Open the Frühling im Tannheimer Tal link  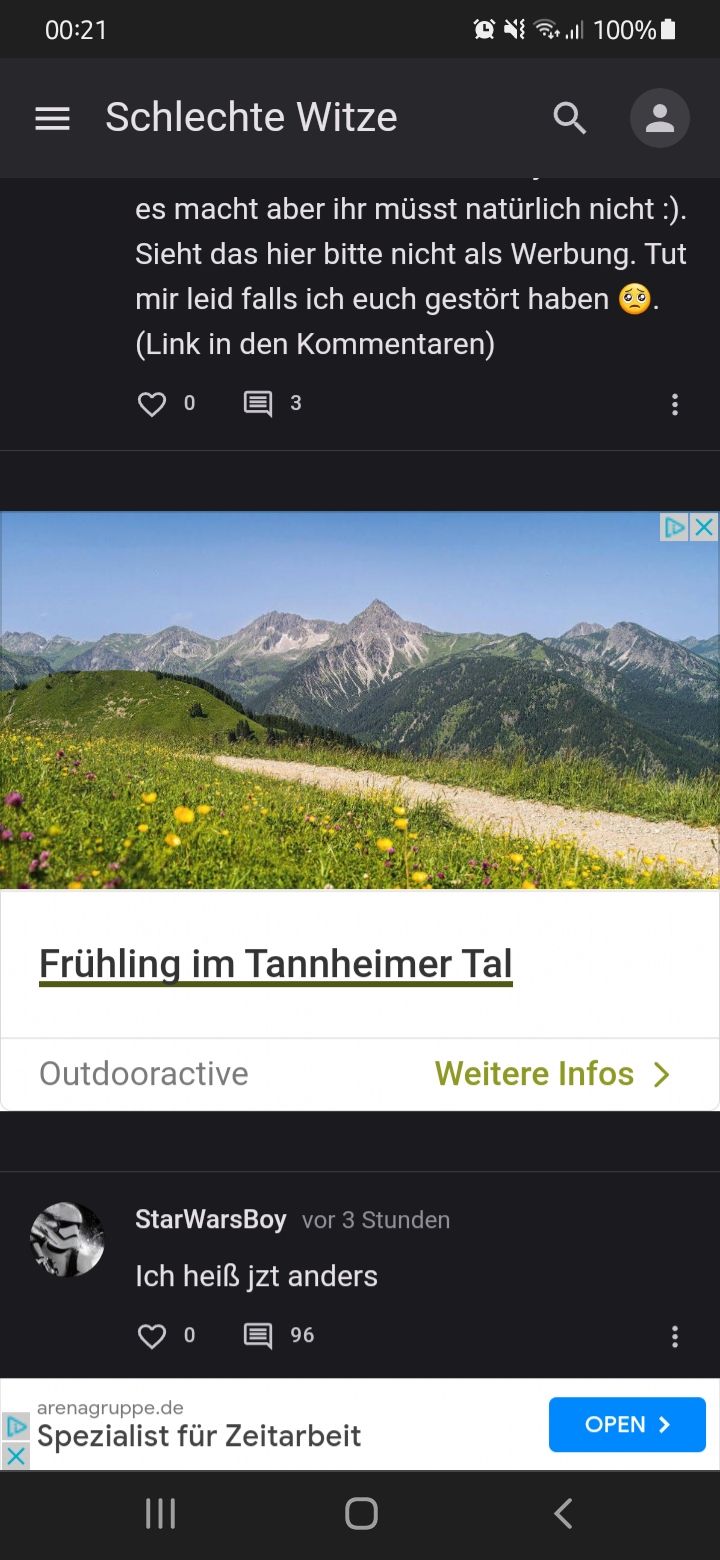[x=275, y=964]
